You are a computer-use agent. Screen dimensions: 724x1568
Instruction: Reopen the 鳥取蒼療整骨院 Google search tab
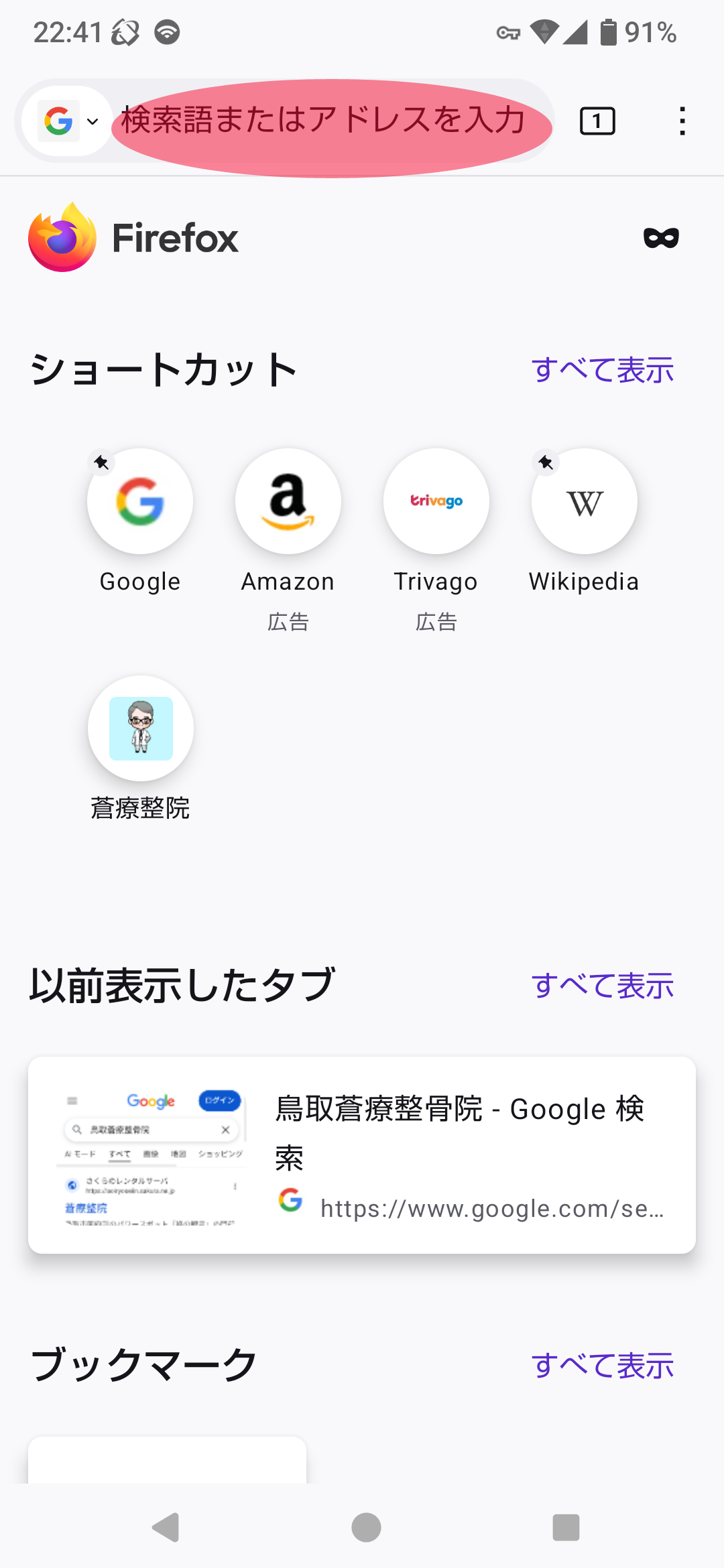coord(362,1155)
